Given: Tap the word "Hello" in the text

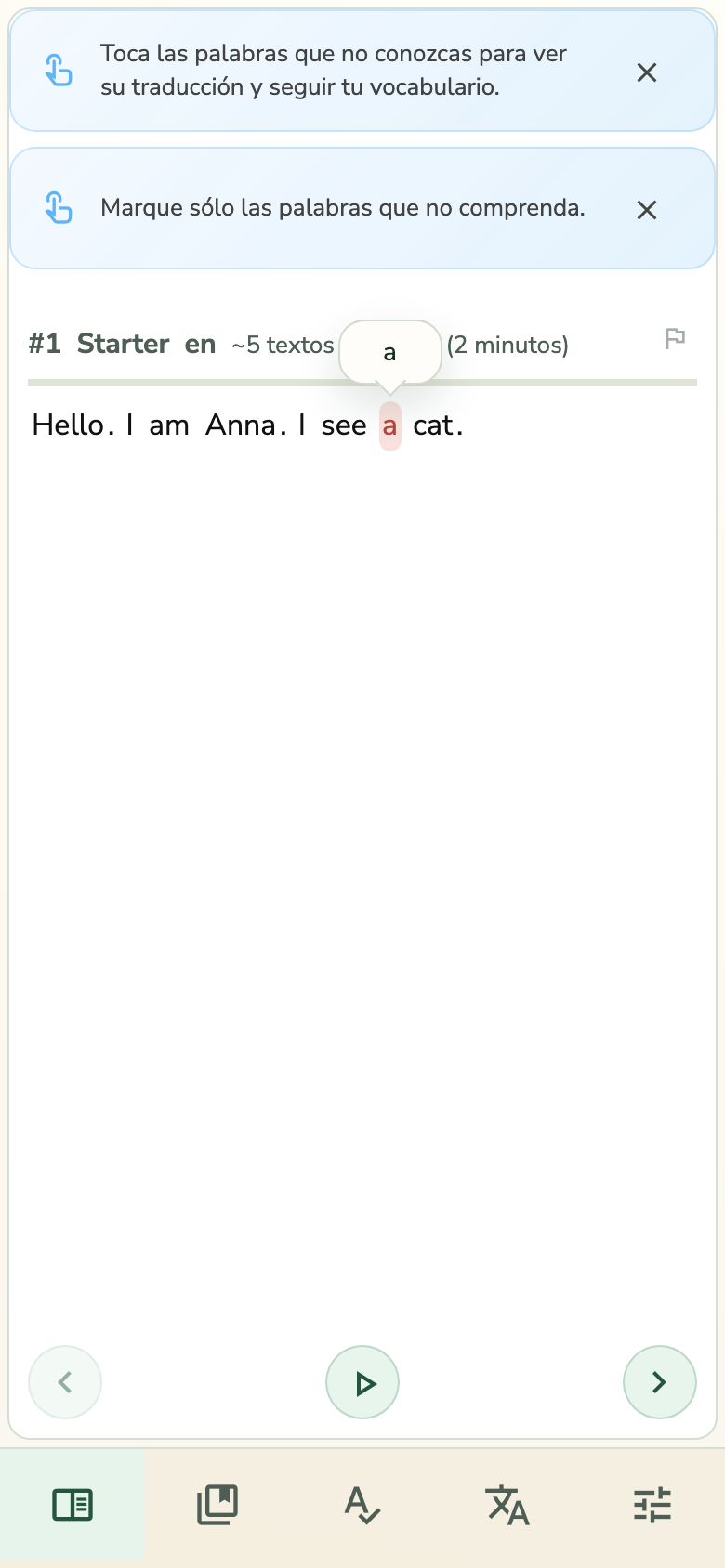Looking at the screenshot, I should coord(68,425).
